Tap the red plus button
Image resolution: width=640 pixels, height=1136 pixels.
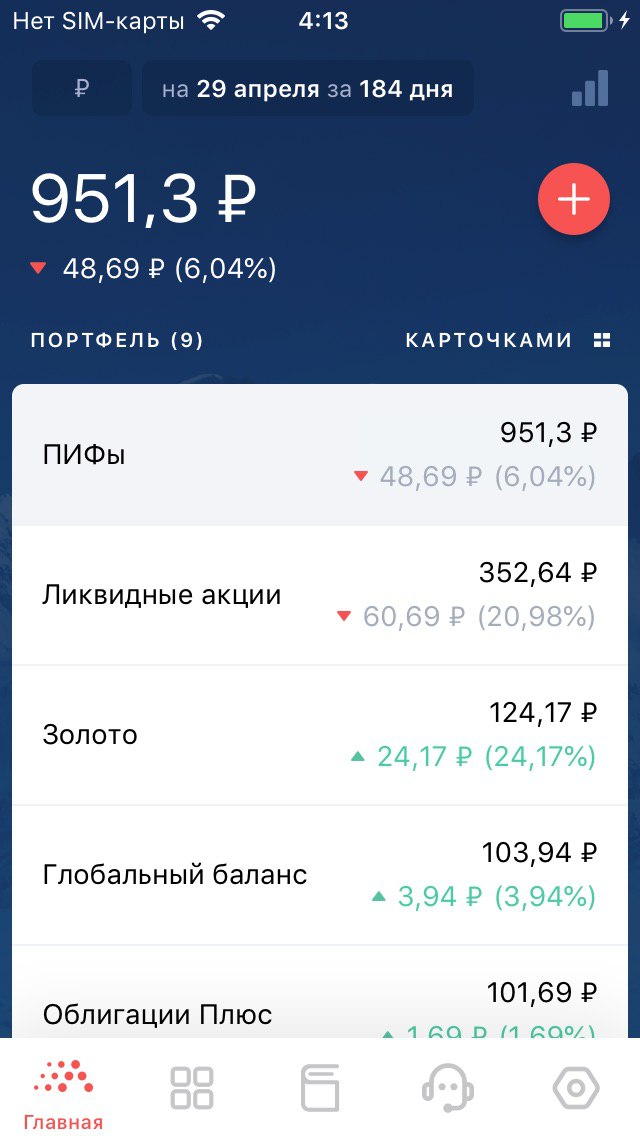[573, 199]
